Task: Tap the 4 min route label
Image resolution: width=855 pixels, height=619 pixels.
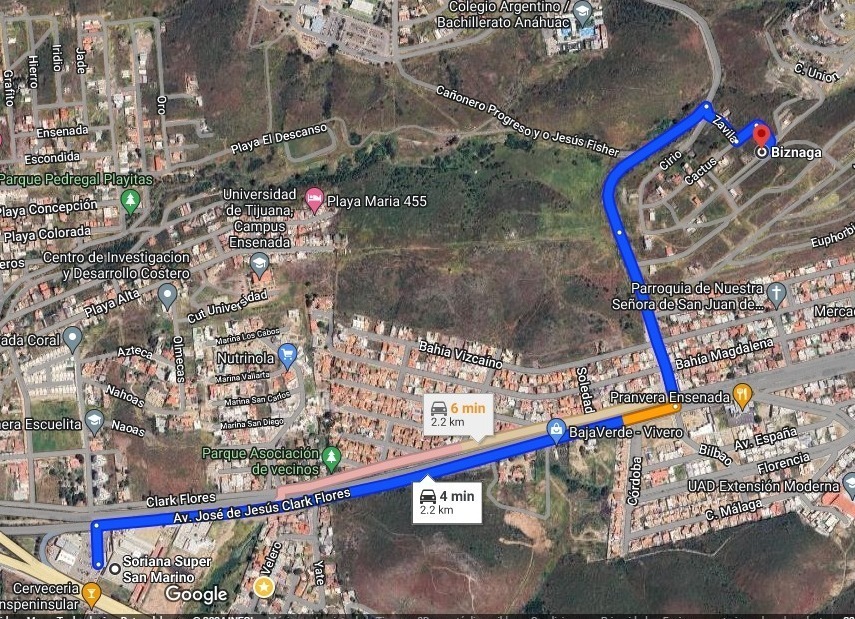Action: point(447,500)
